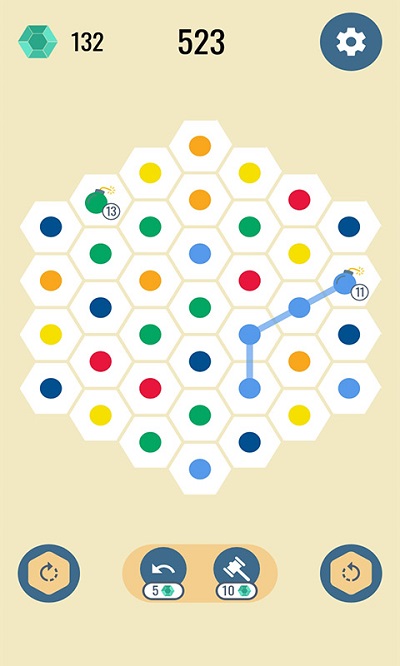Rotate the board clockwise
The height and width of the screenshot is (666, 400).
click(x=49, y=573)
